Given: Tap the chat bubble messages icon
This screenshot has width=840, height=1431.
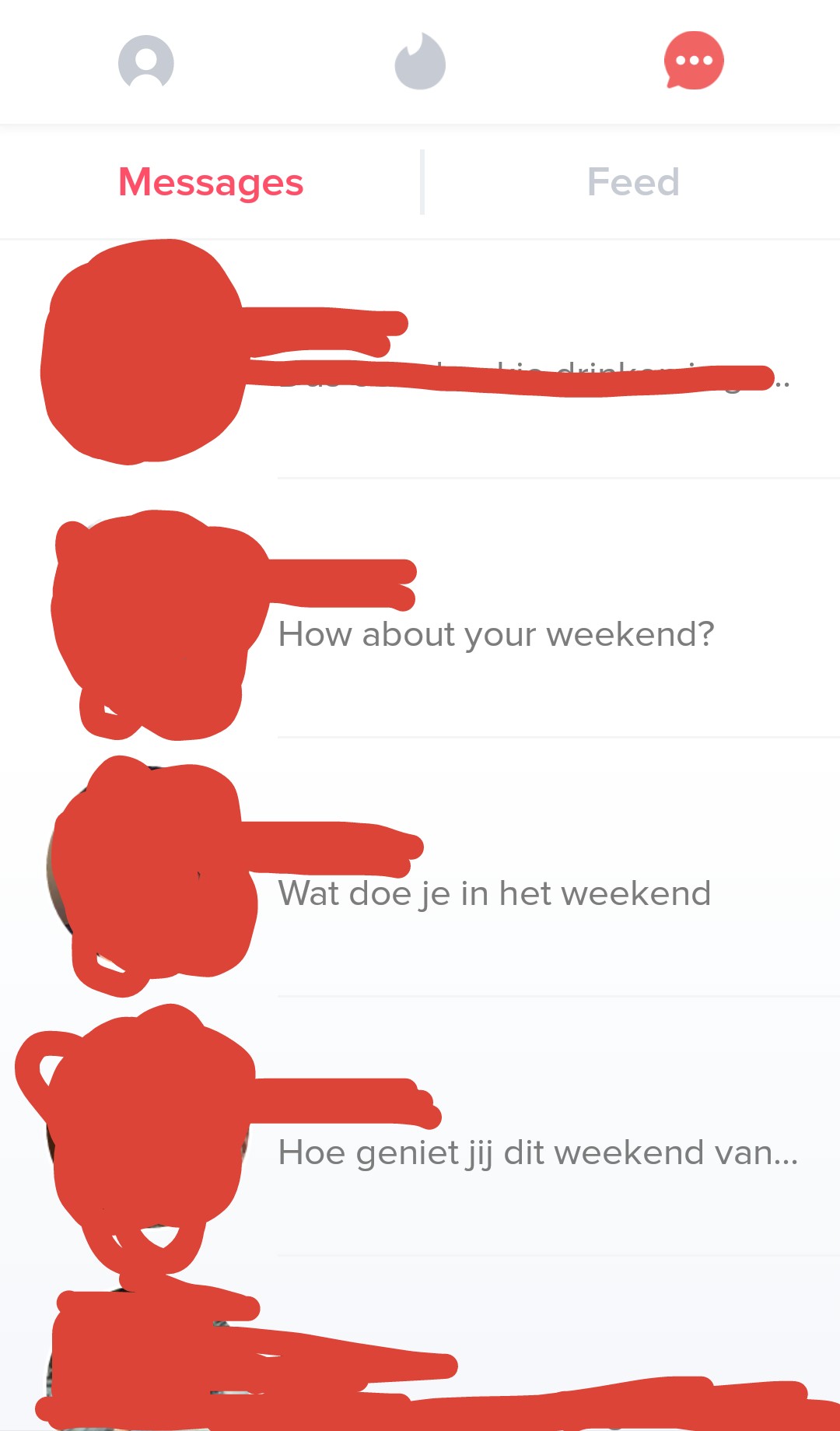Looking at the screenshot, I should [694, 61].
